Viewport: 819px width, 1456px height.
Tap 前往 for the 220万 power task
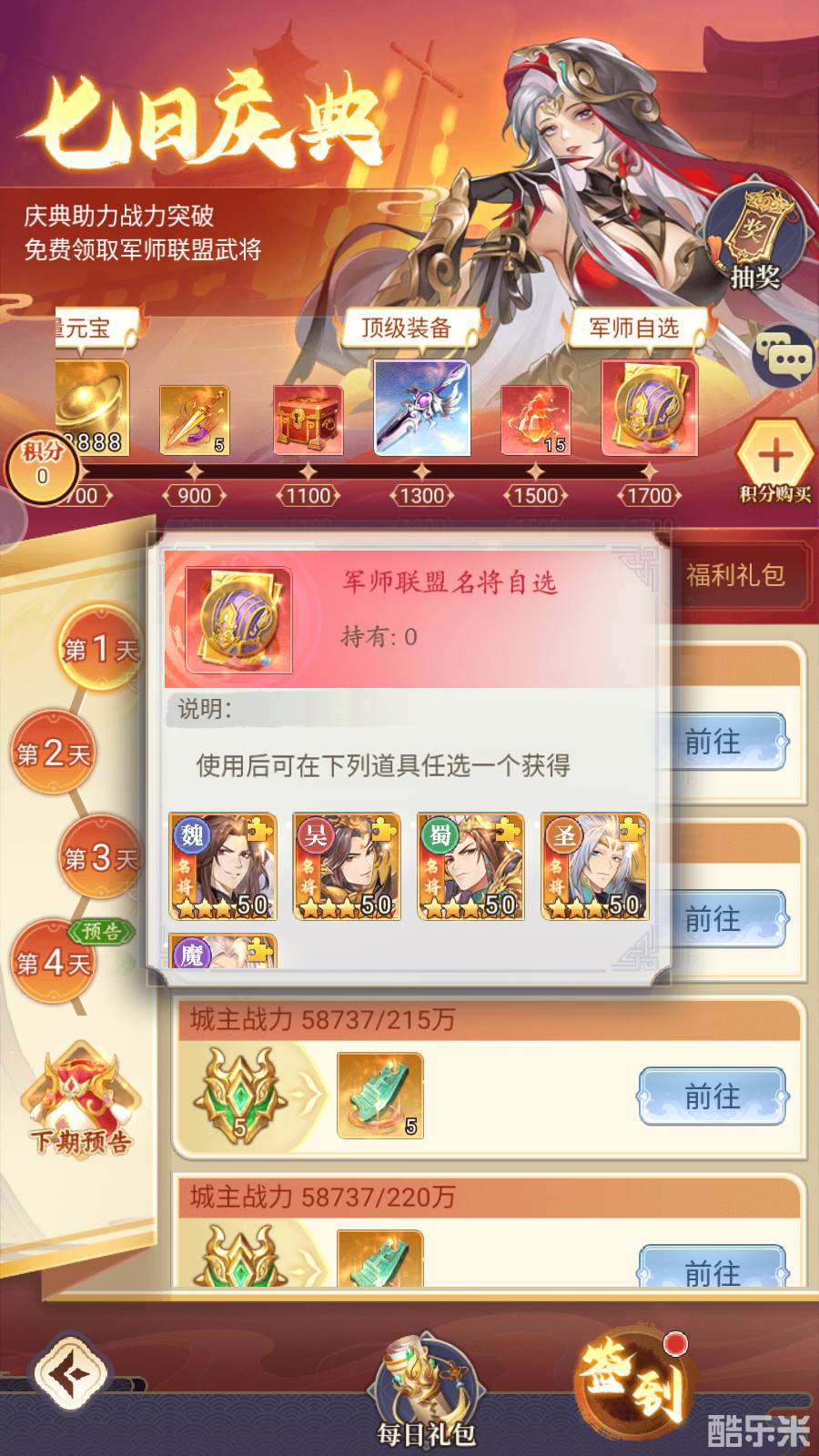pyautogui.click(x=712, y=1269)
